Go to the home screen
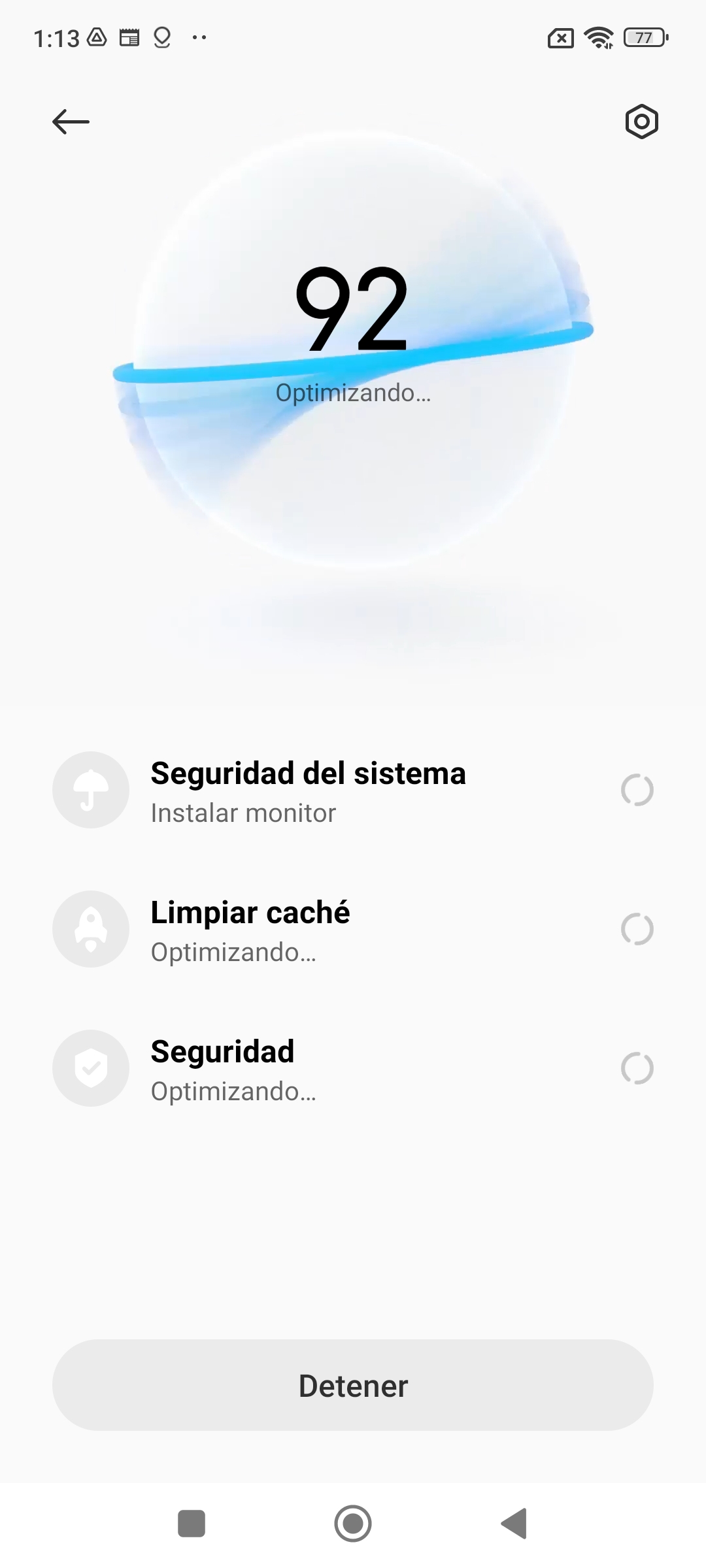Screen dimensions: 706x1568 pyautogui.click(x=353, y=1524)
